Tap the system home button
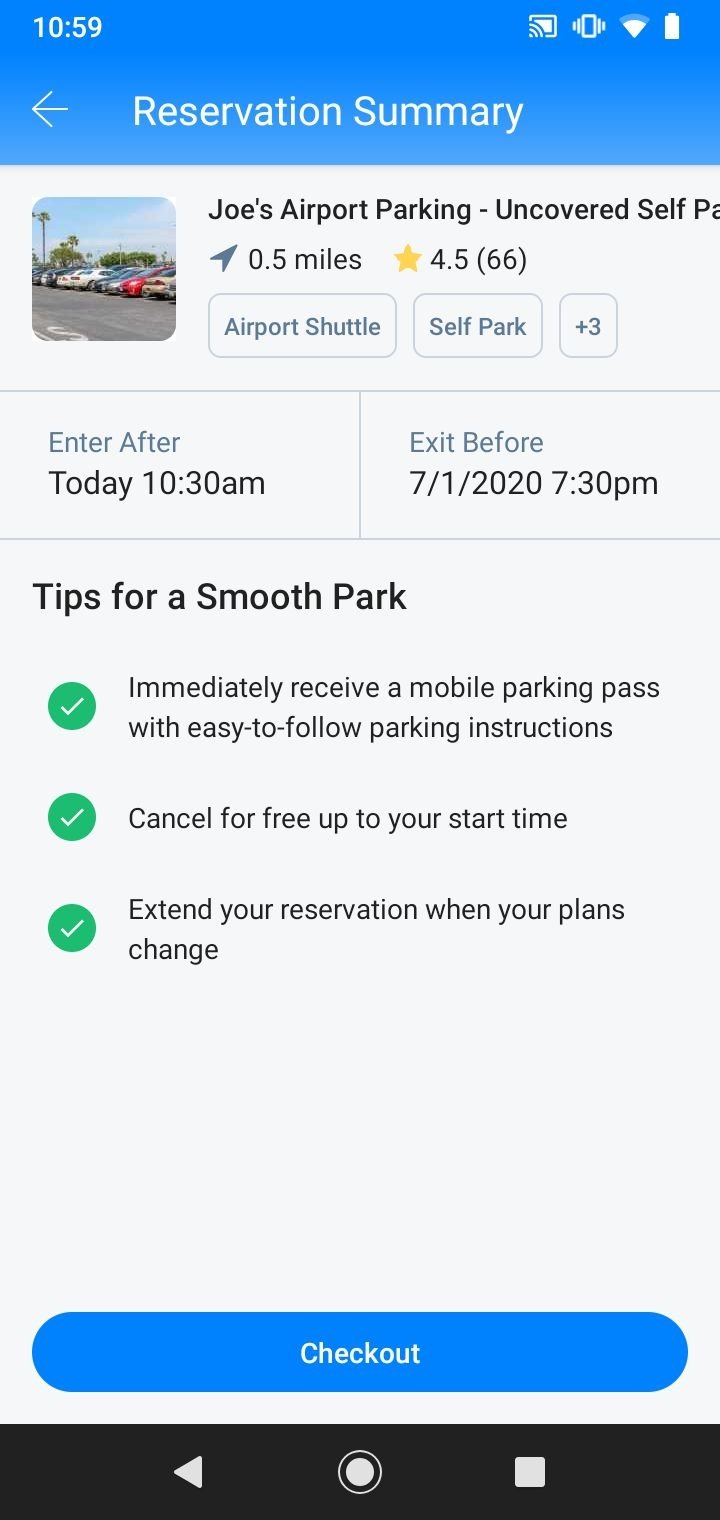 click(x=360, y=1472)
